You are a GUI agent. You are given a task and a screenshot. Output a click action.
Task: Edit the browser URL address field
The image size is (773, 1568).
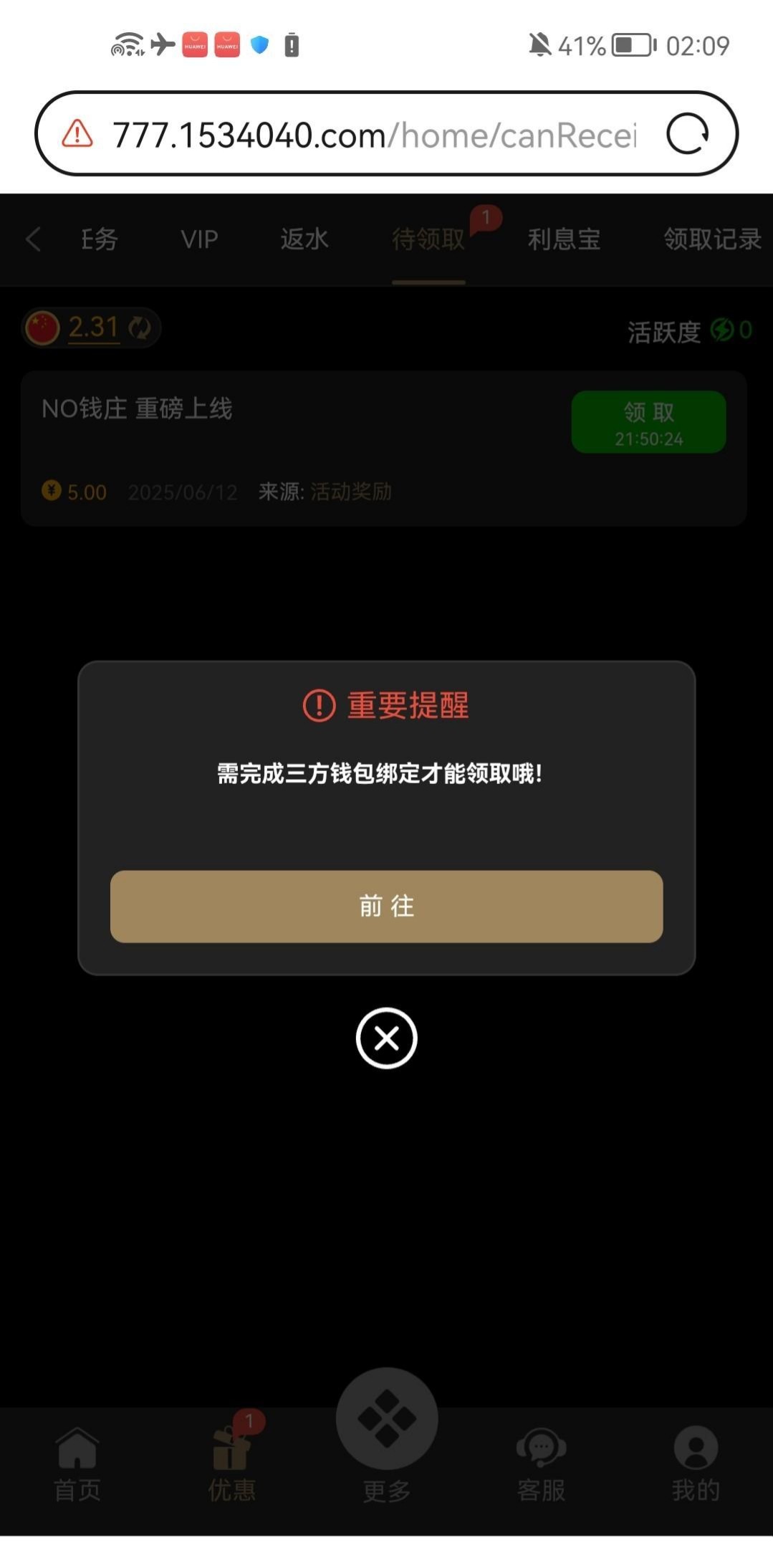tap(373, 134)
